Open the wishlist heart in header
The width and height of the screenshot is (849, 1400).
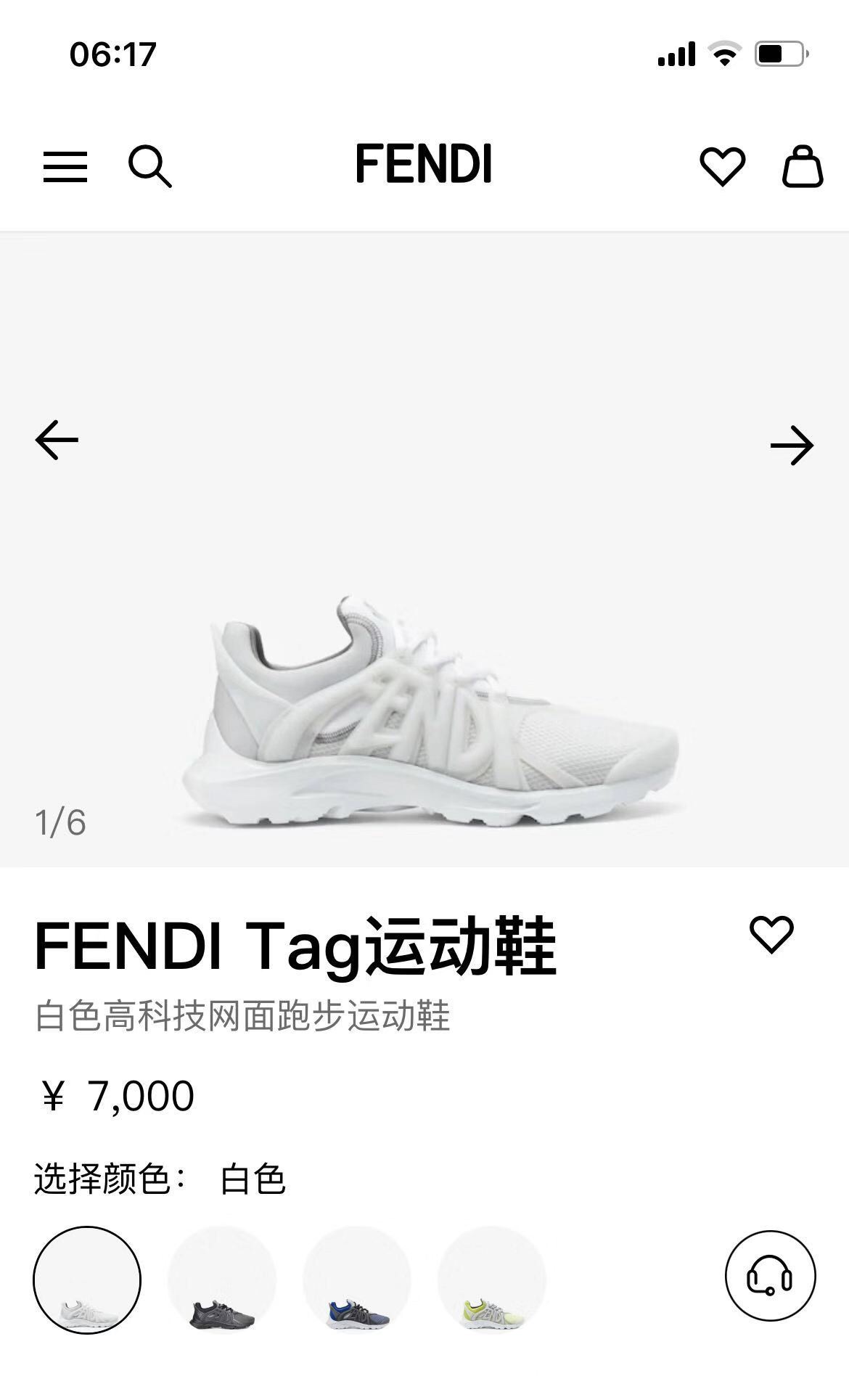click(722, 166)
